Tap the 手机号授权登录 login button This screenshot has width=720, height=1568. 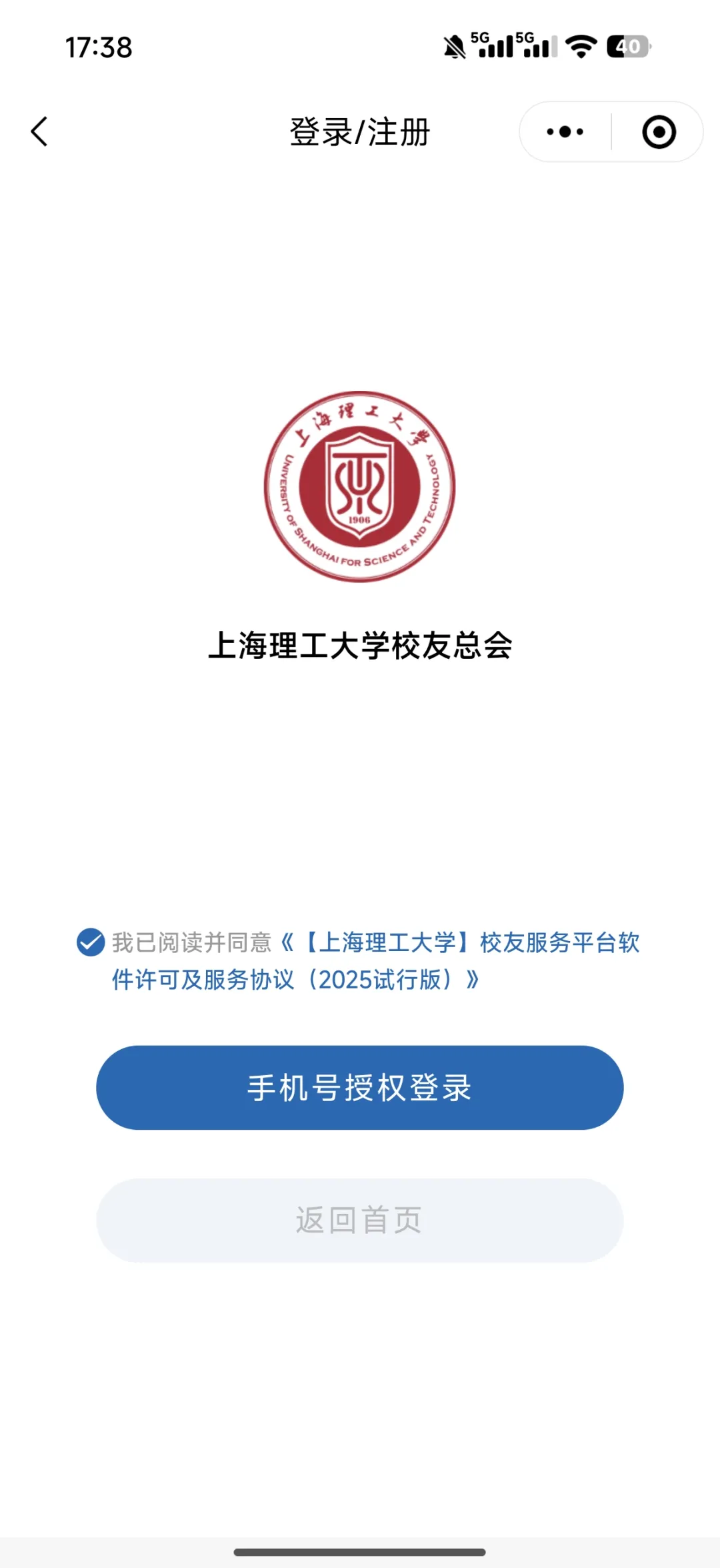point(360,1087)
